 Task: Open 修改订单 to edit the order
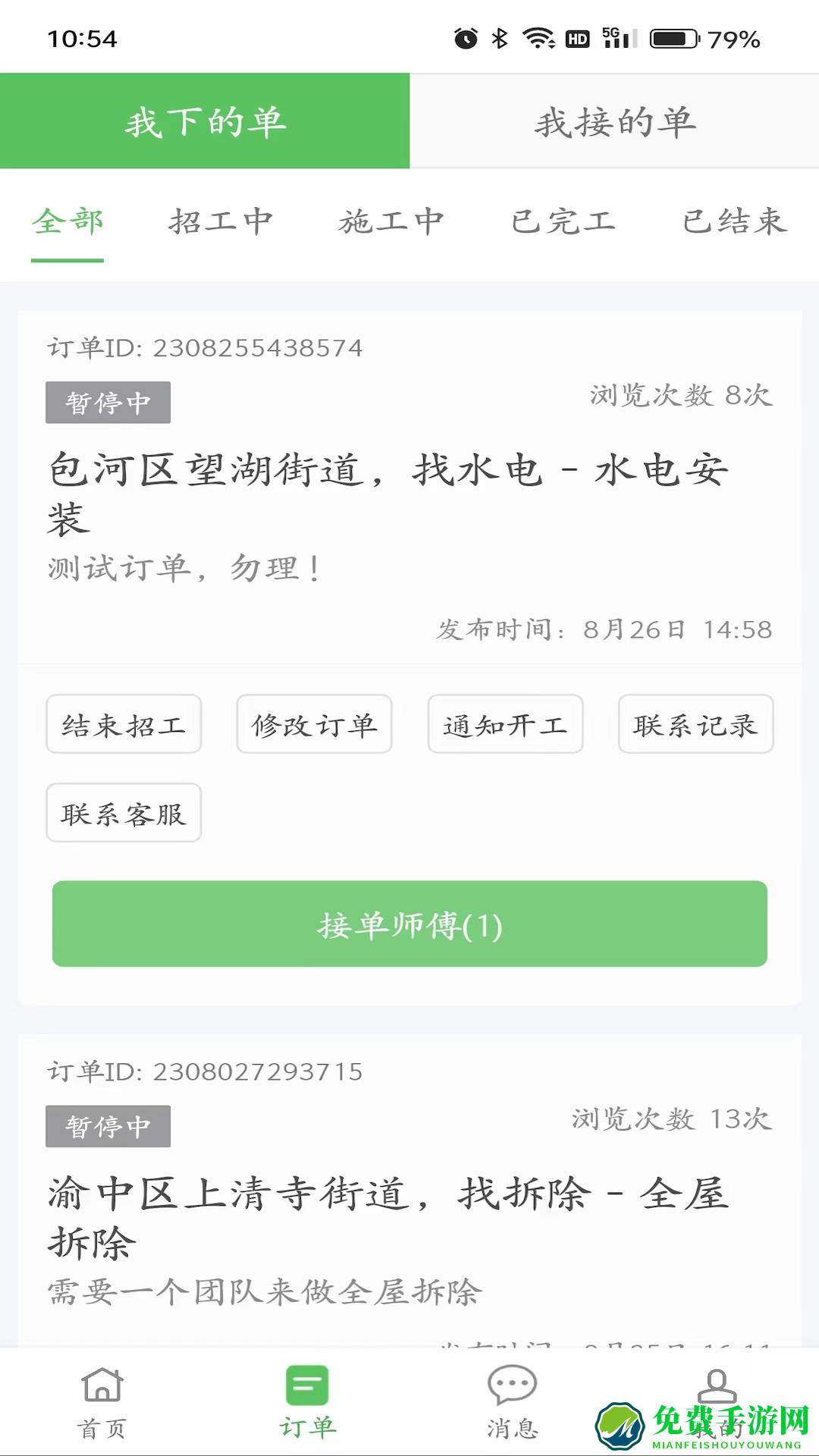(314, 724)
